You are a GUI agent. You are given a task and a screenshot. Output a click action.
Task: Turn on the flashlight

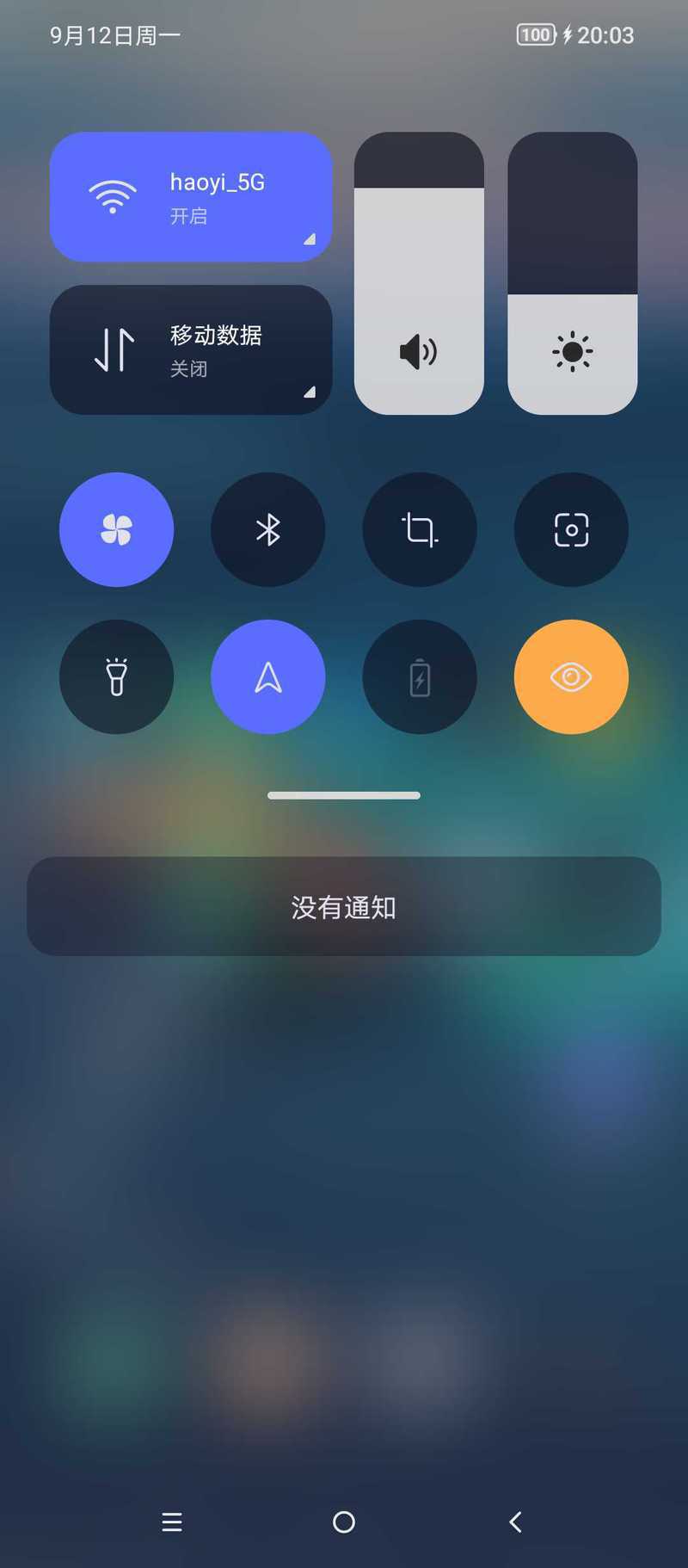click(x=116, y=677)
